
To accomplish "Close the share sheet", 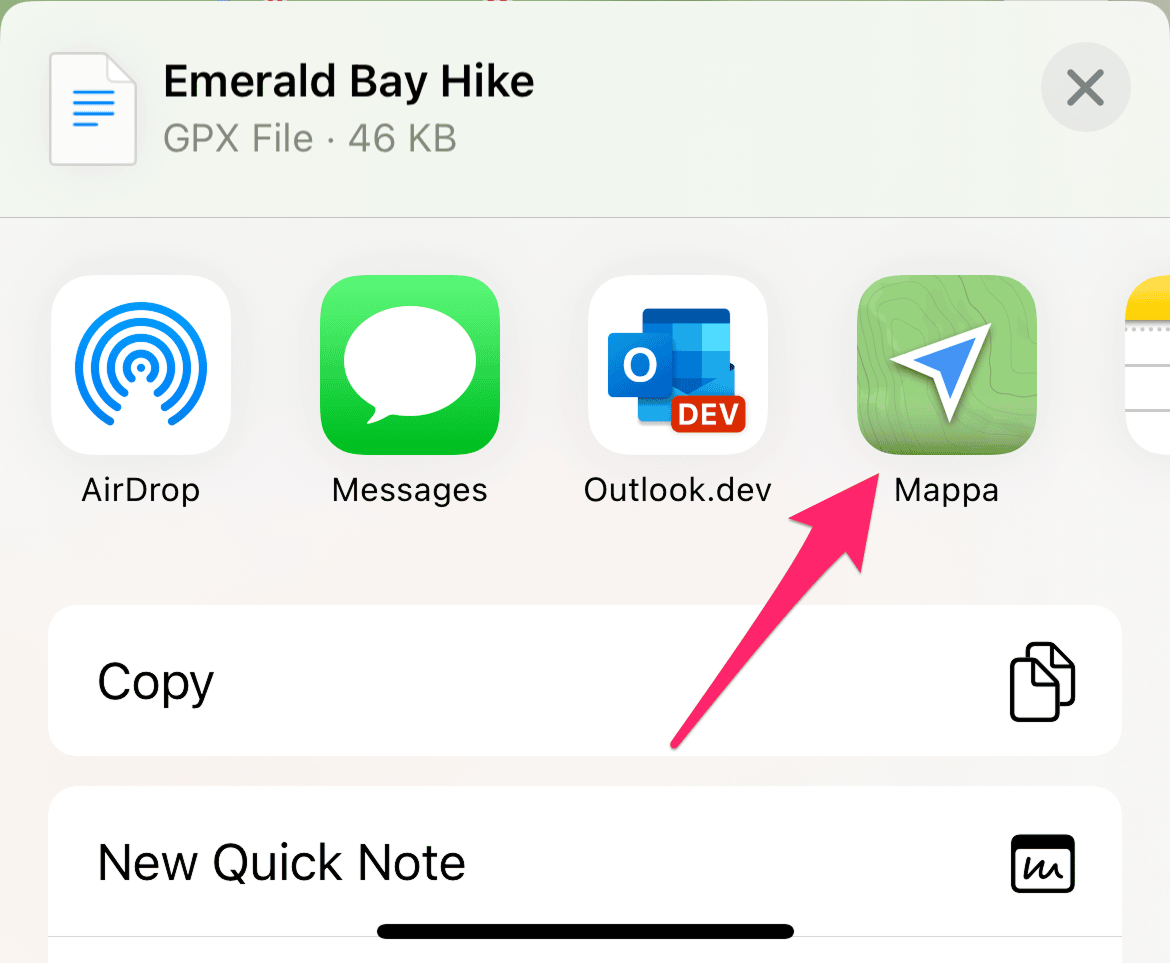I will 1085,88.
